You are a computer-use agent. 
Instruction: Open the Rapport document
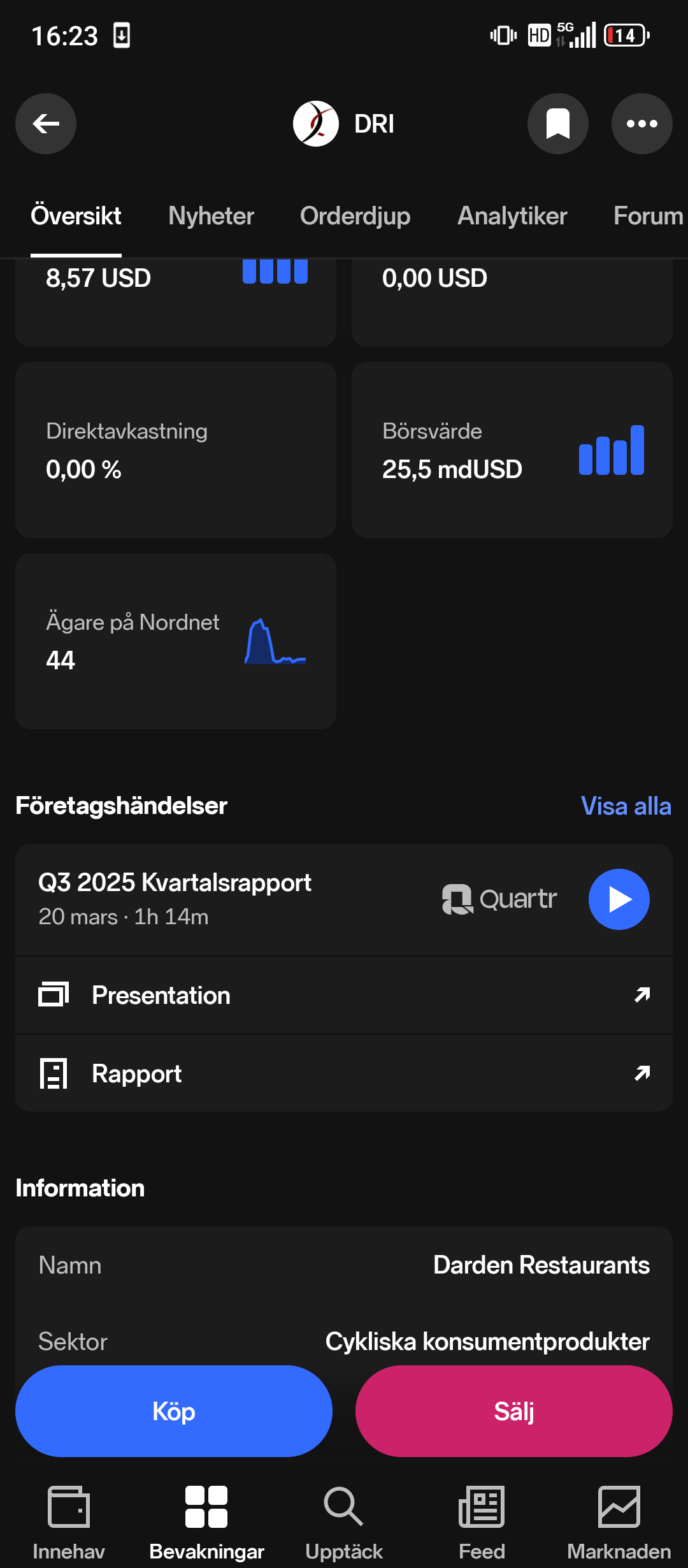coord(344,1074)
